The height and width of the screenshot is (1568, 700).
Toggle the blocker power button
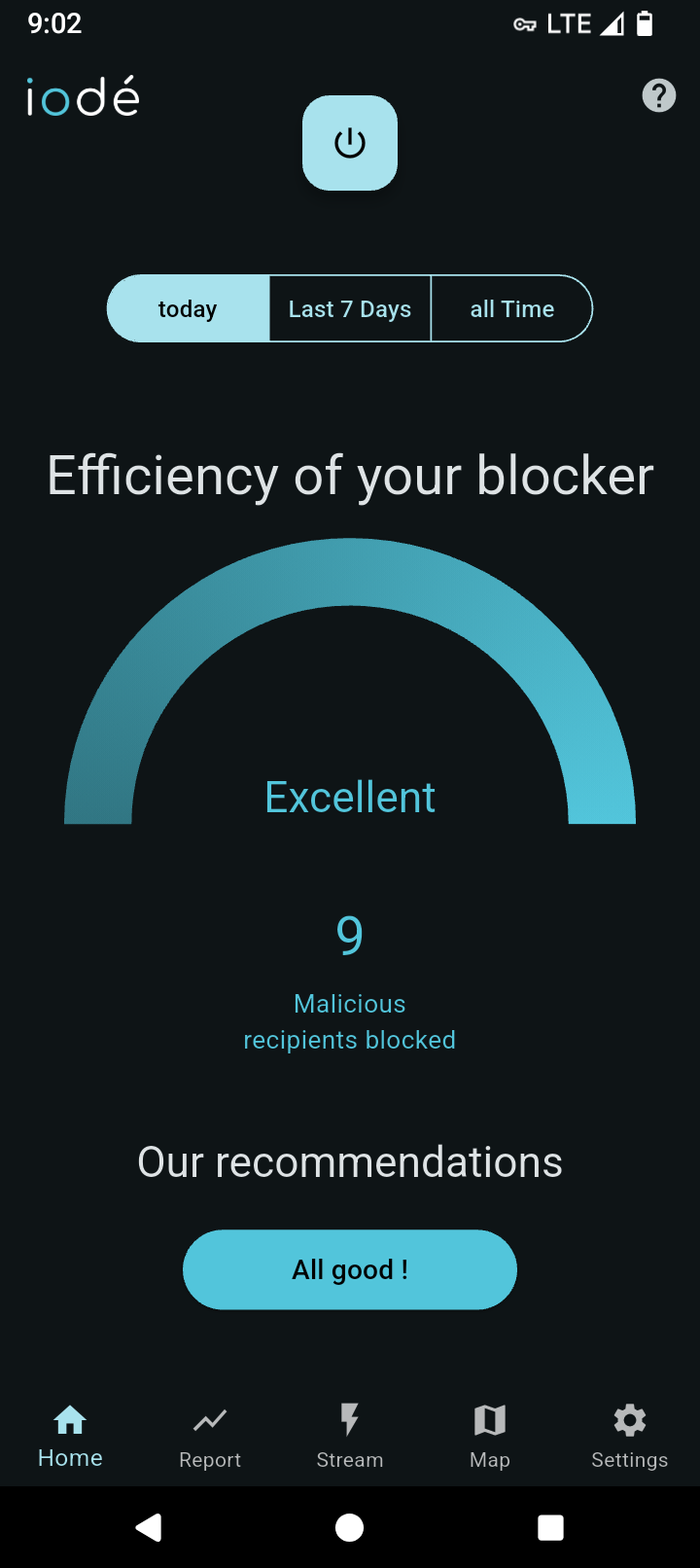[350, 143]
